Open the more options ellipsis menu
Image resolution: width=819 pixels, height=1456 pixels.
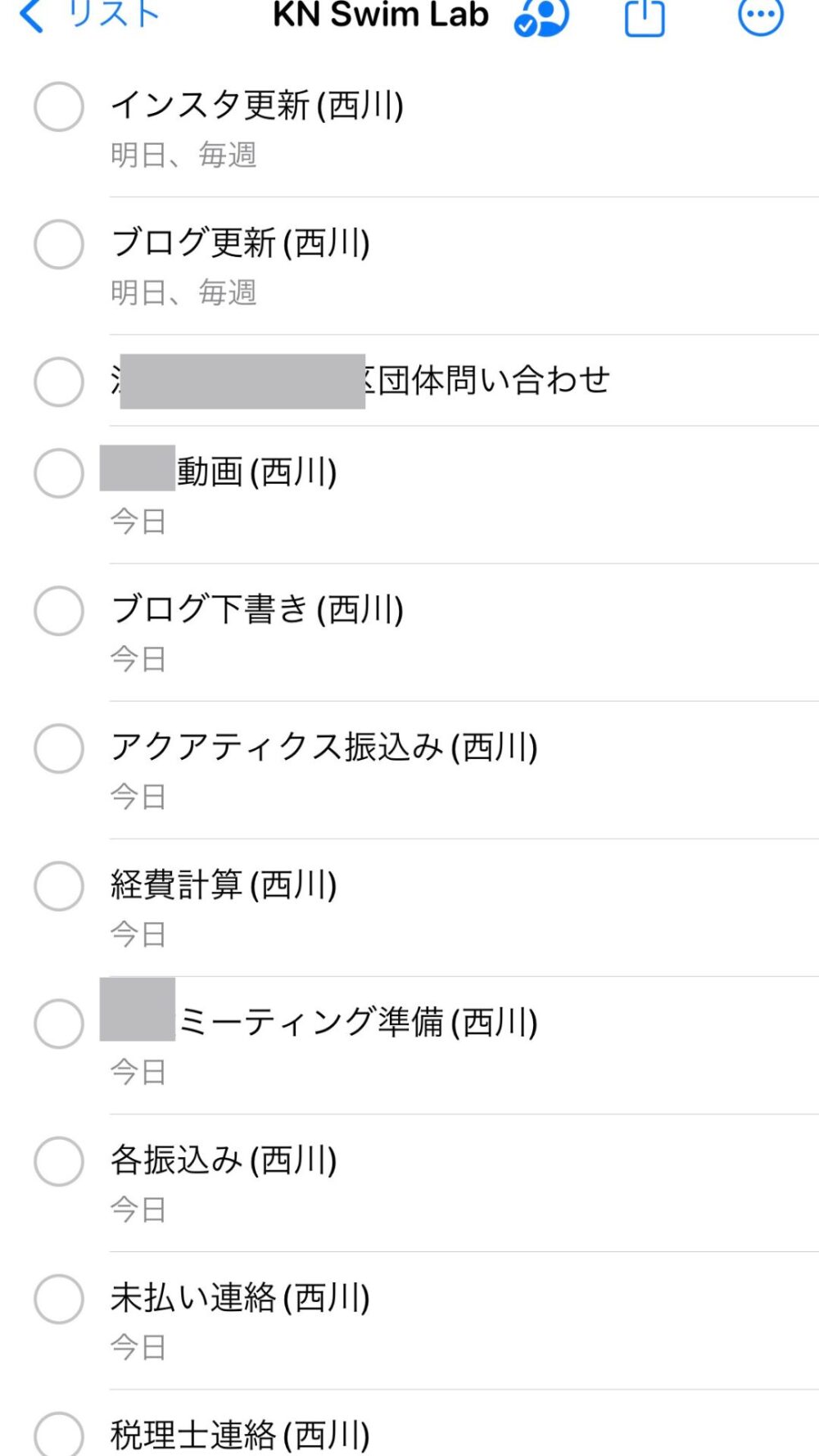[761, 15]
